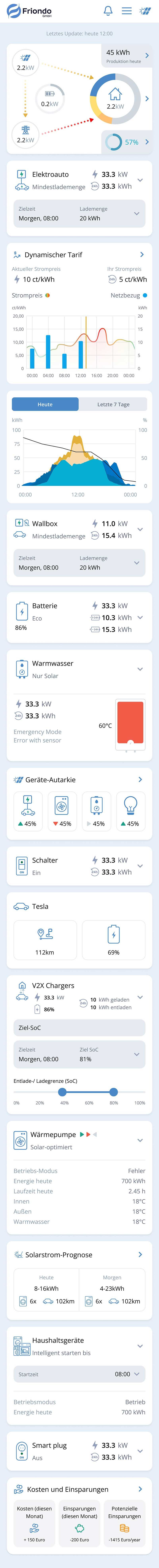
Task: Open the Ziel-SoC field
Action: pos(79,1027)
